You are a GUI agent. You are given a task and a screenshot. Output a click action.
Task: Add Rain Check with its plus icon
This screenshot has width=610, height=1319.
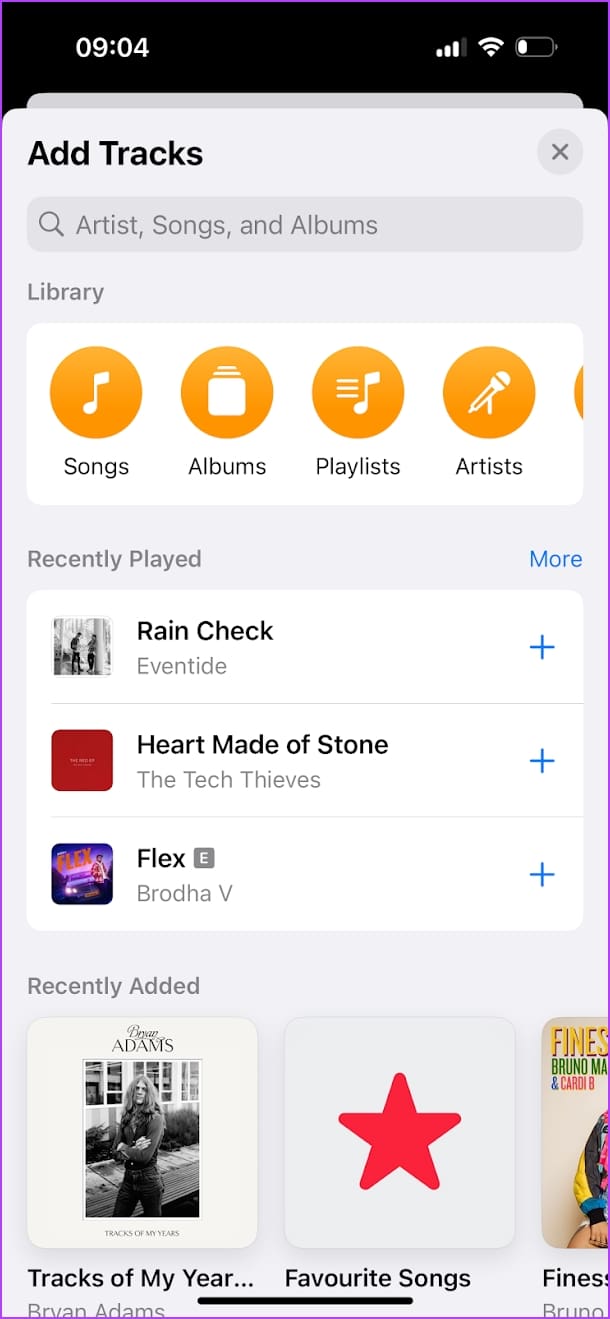coord(542,647)
